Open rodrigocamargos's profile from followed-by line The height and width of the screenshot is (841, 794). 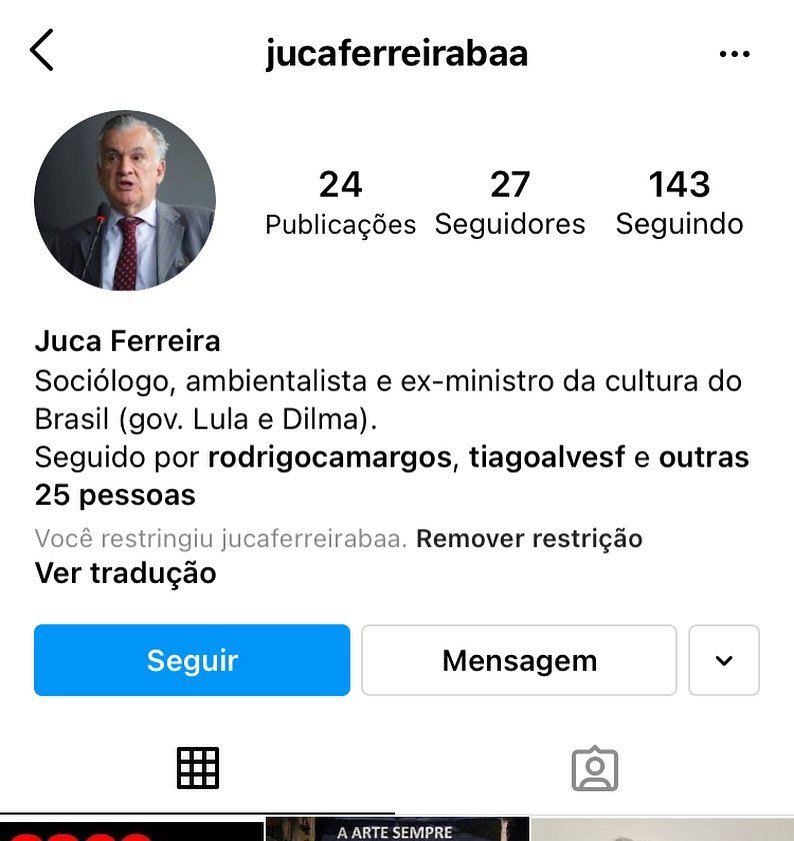[x=331, y=458]
